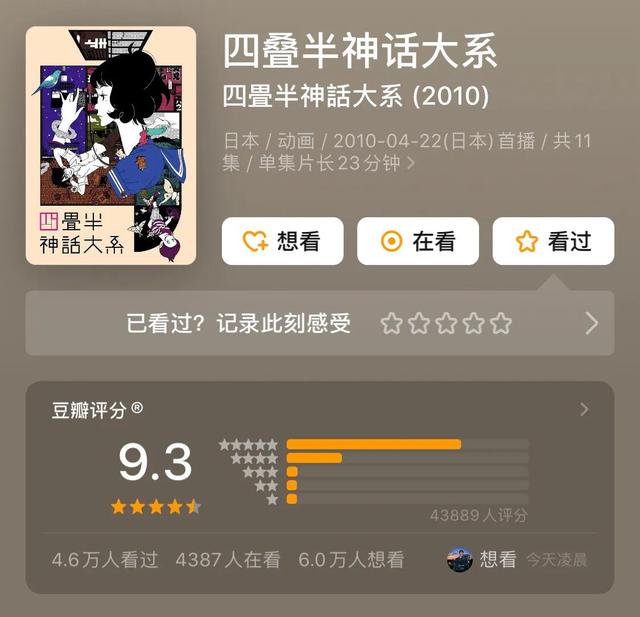Open 豆瓣评分 rating details chevron
This screenshot has height=617, width=640.
pos(584,409)
